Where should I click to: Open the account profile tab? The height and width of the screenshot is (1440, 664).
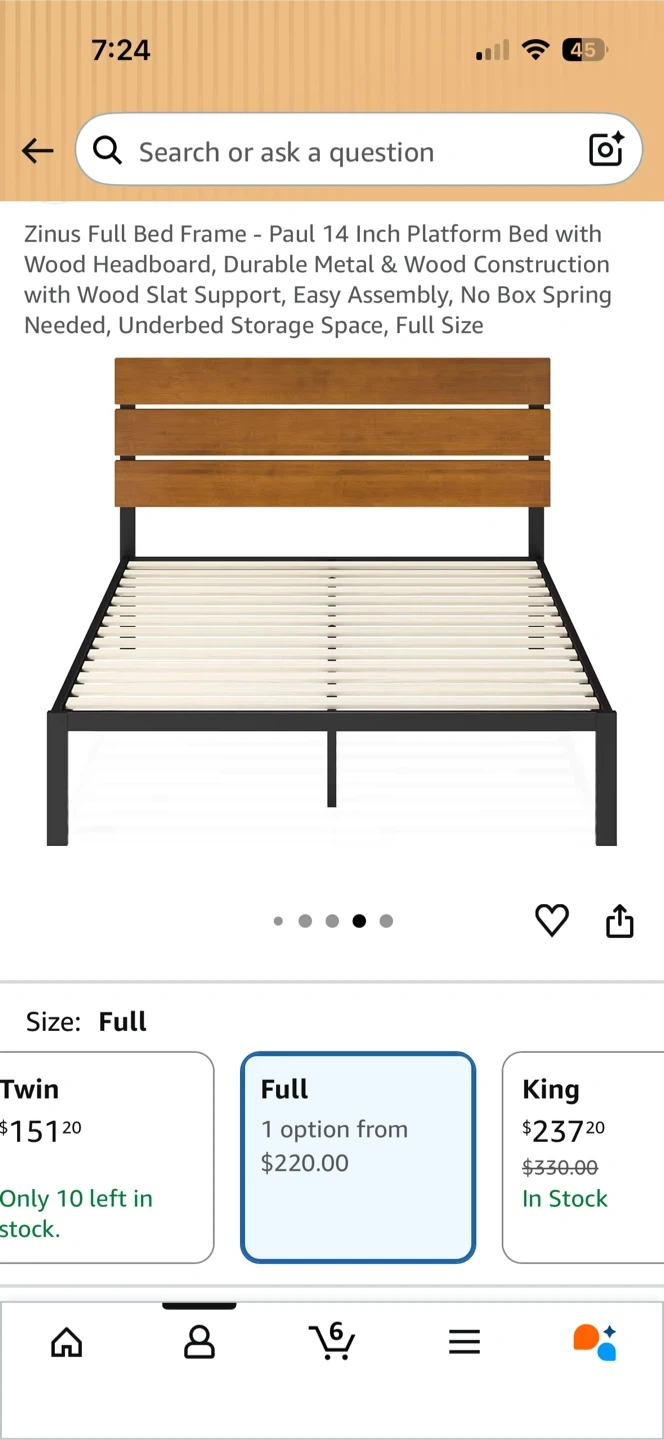[199, 1342]
